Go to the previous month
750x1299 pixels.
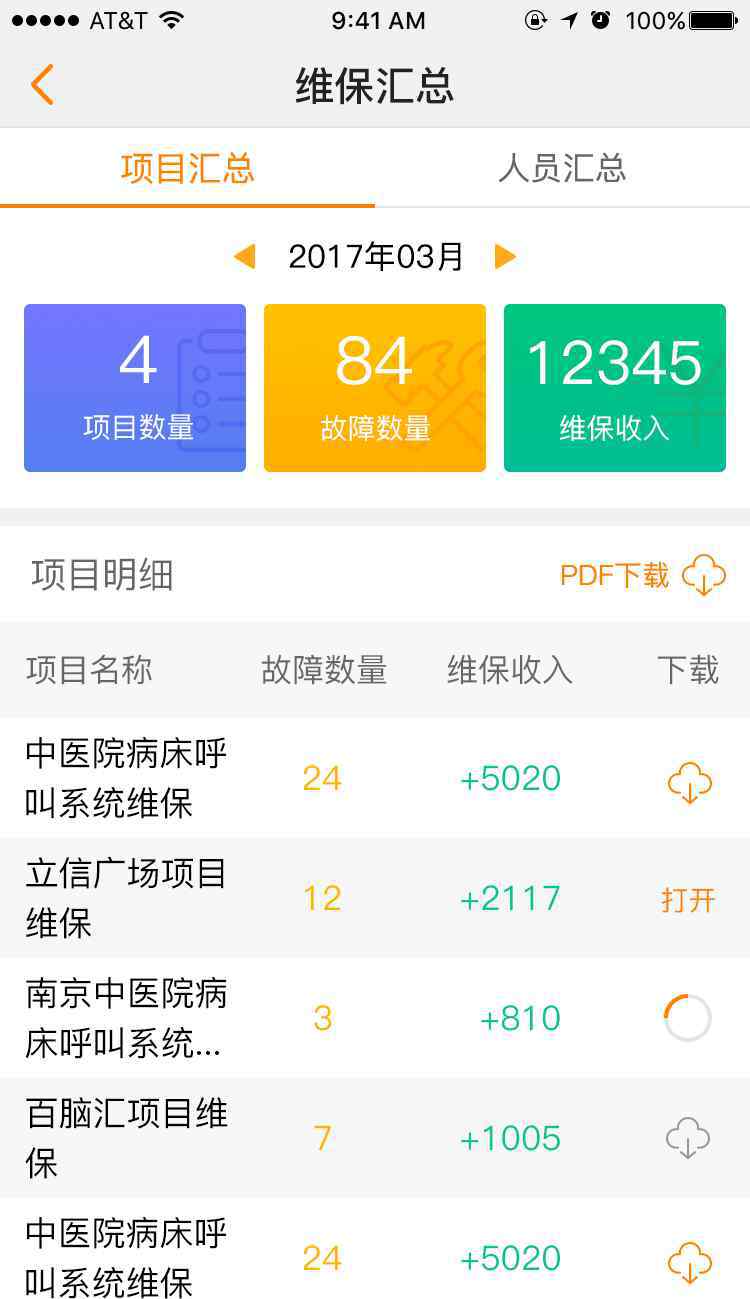pos(244,257)
